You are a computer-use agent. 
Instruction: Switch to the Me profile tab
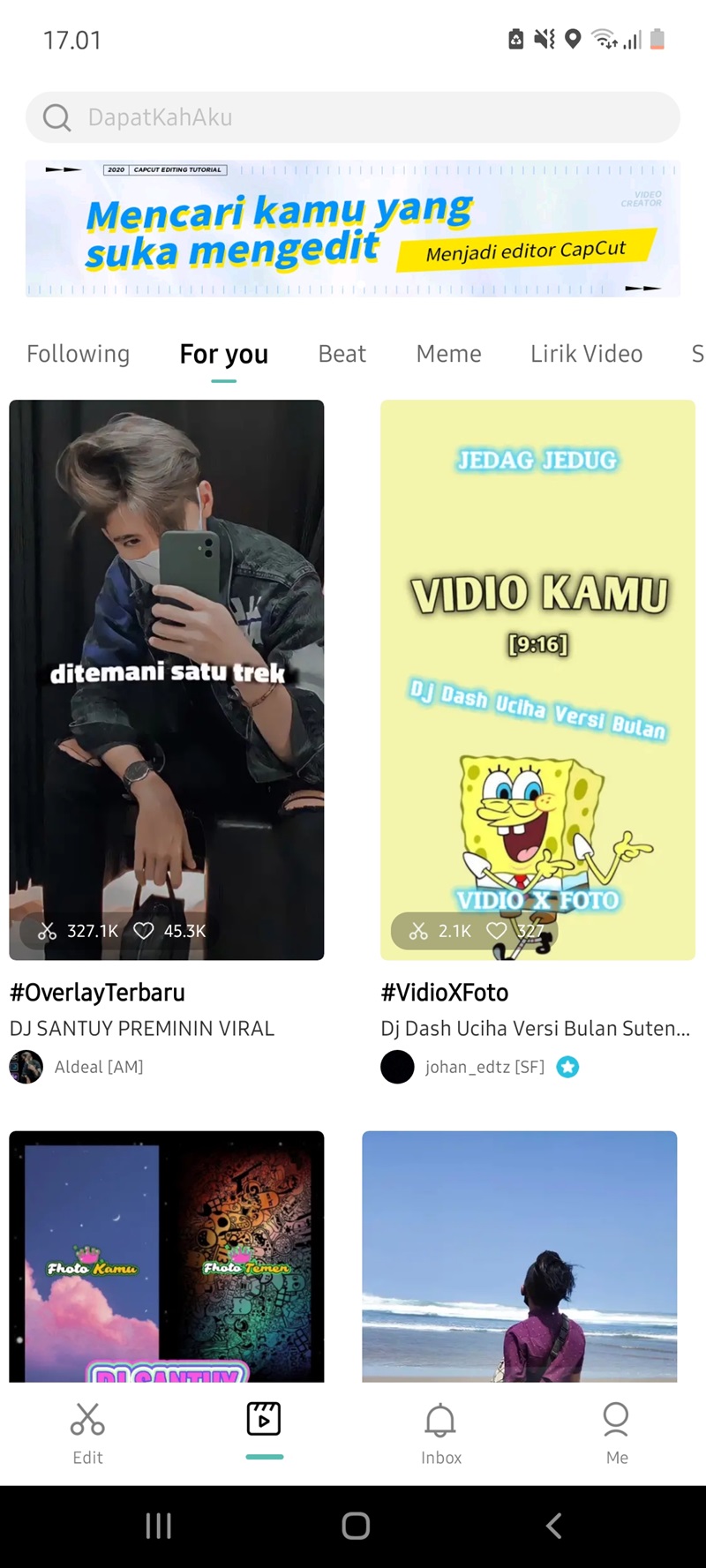(x=616, y=1431)
